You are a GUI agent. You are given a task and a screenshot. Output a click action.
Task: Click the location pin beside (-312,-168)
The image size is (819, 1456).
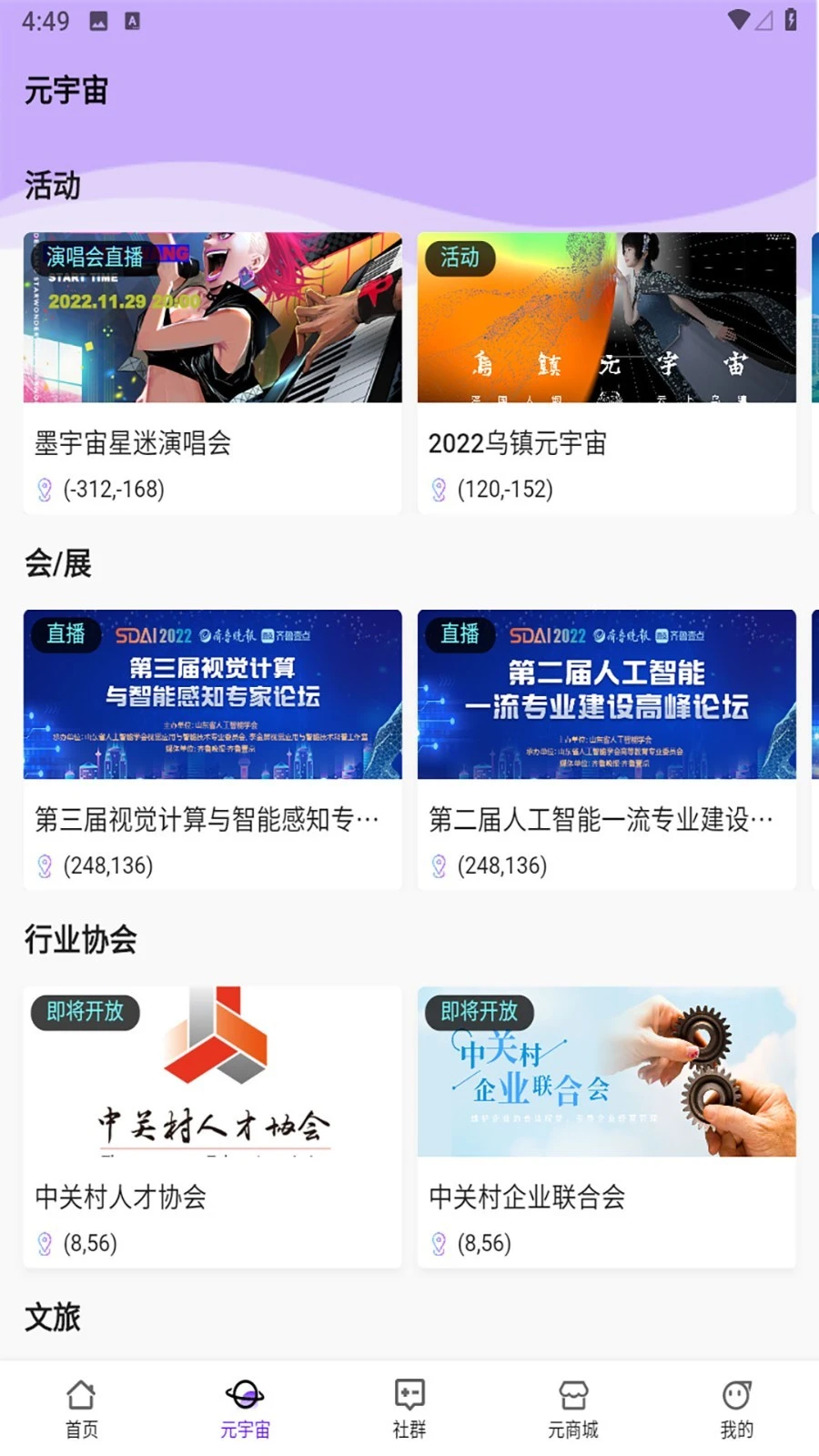(43, 489)
